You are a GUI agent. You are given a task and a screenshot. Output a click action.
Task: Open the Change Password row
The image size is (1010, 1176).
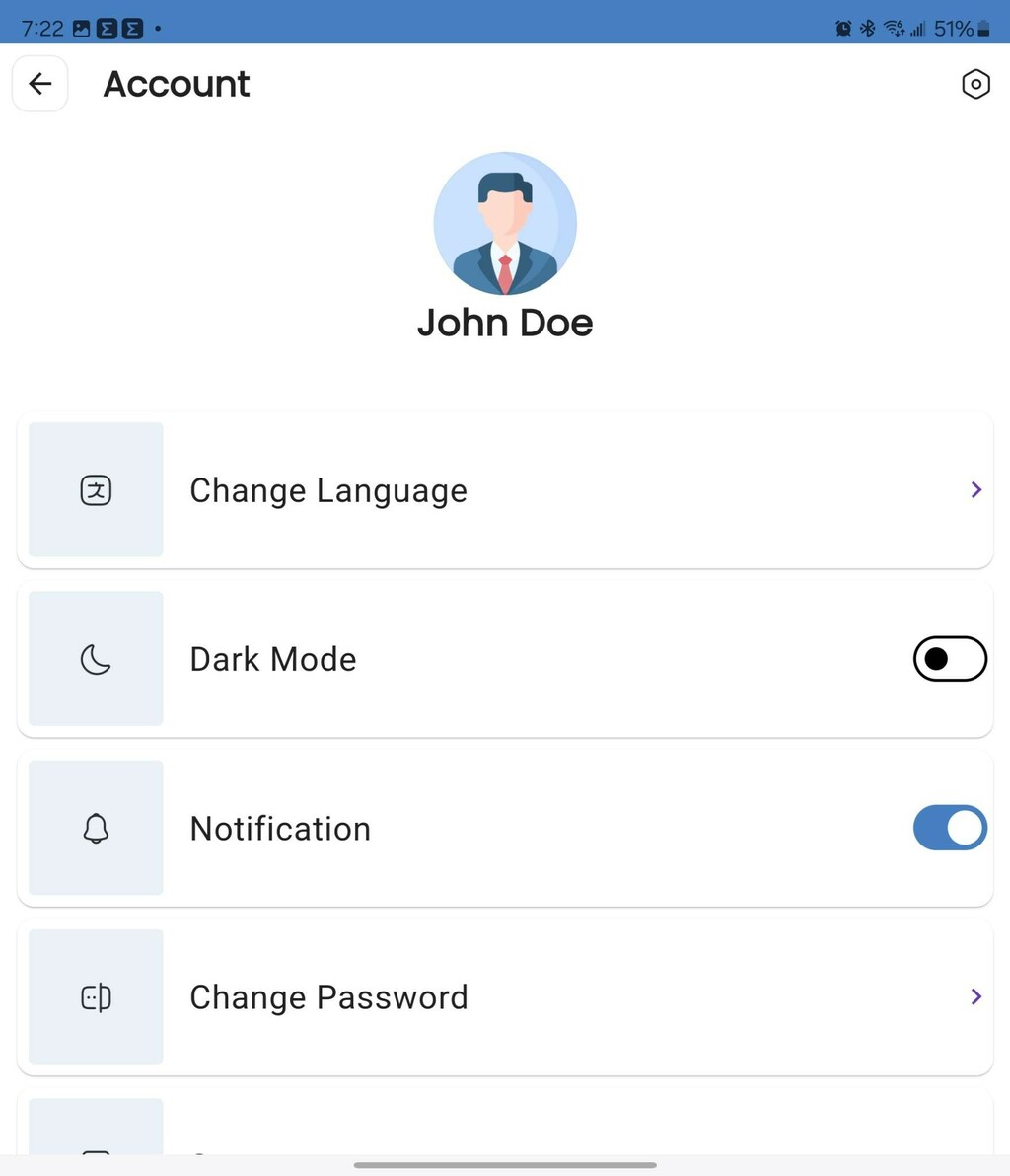pos(505,997)
